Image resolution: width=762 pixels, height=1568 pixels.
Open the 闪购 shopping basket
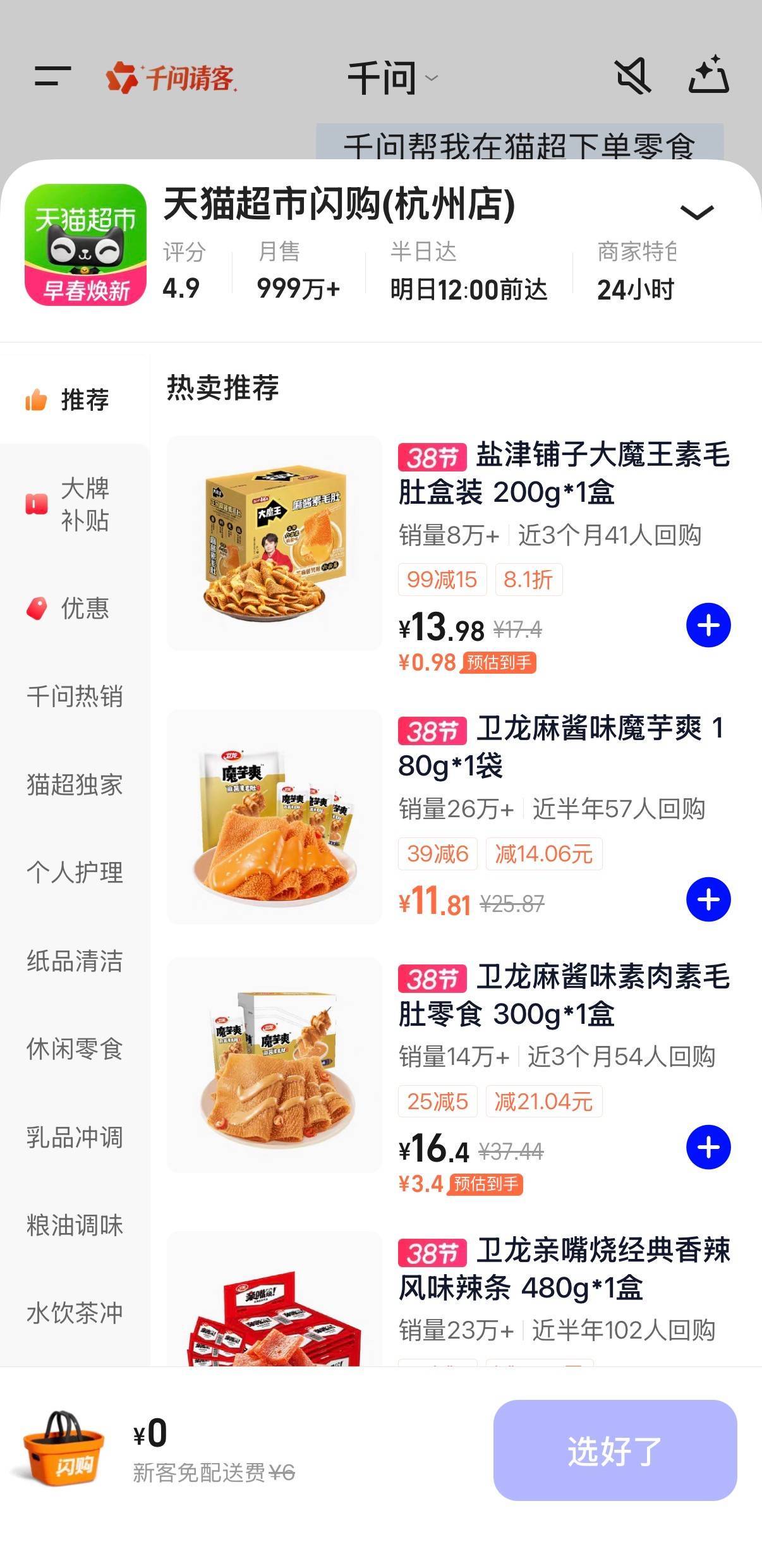(63, 1449)
